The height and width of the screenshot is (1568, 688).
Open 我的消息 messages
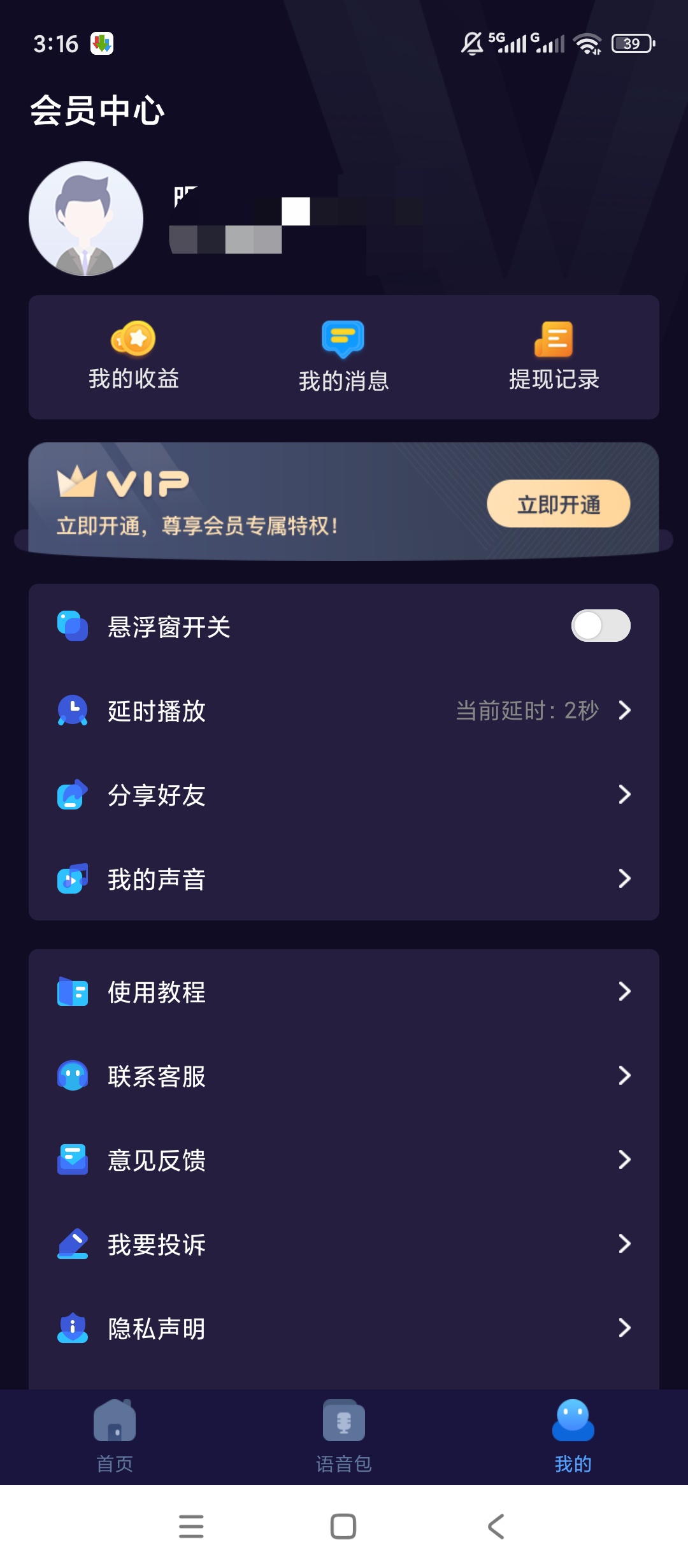[344, 357]
